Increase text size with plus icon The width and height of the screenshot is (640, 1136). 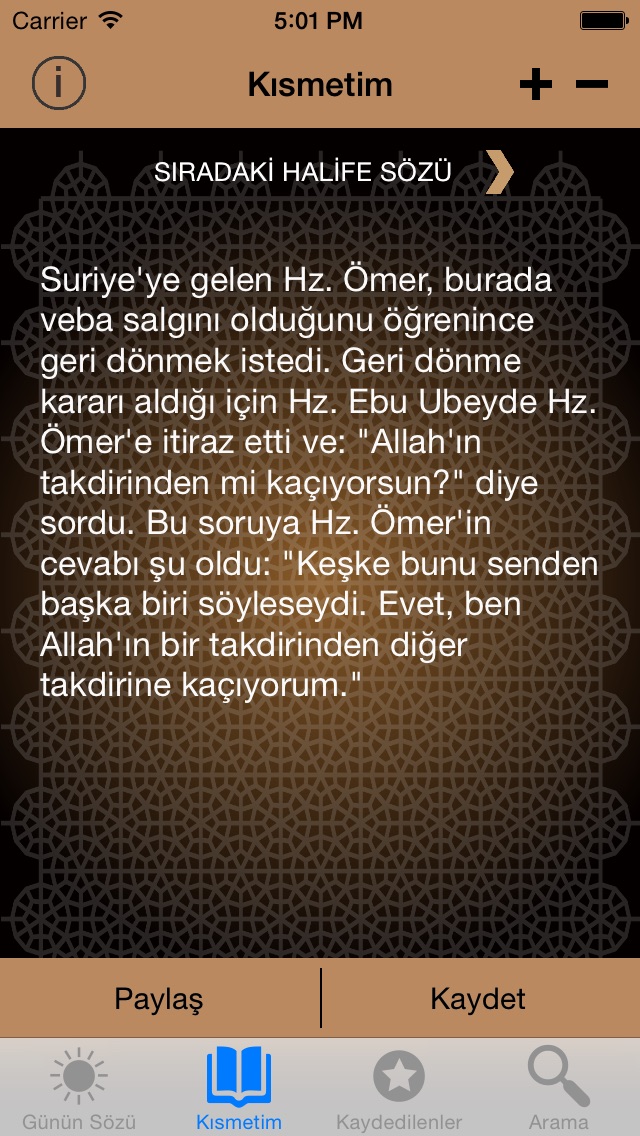pos(536,84)
